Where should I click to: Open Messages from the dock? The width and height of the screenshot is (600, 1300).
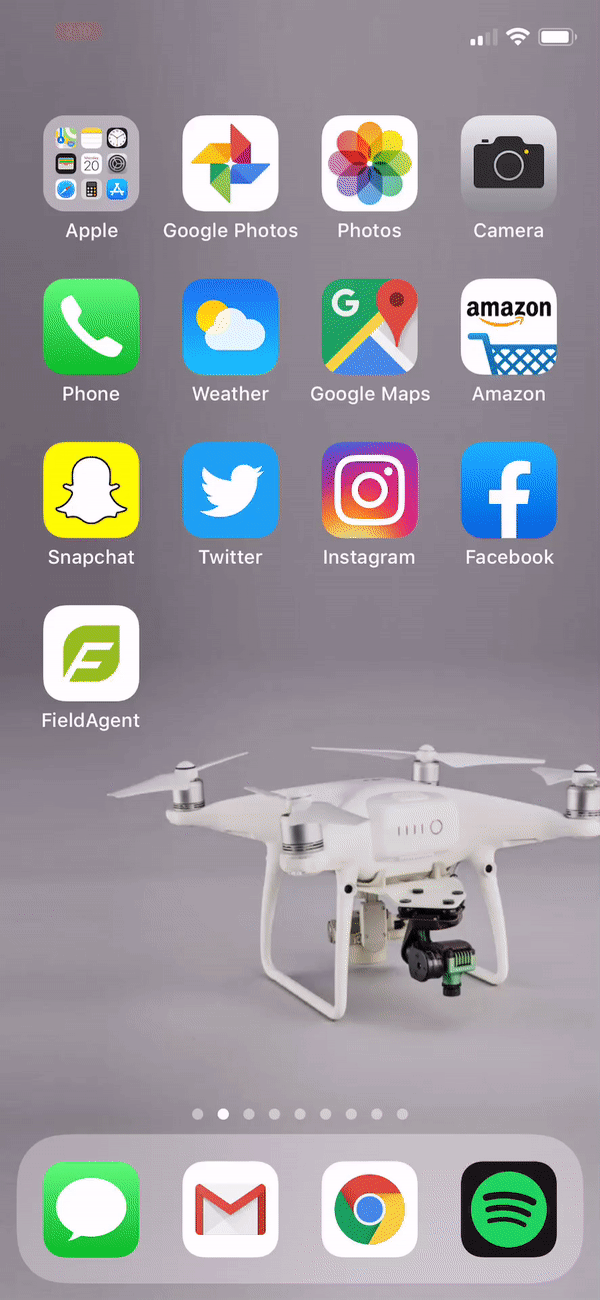pyautogui.click(x=91, y=1209)
